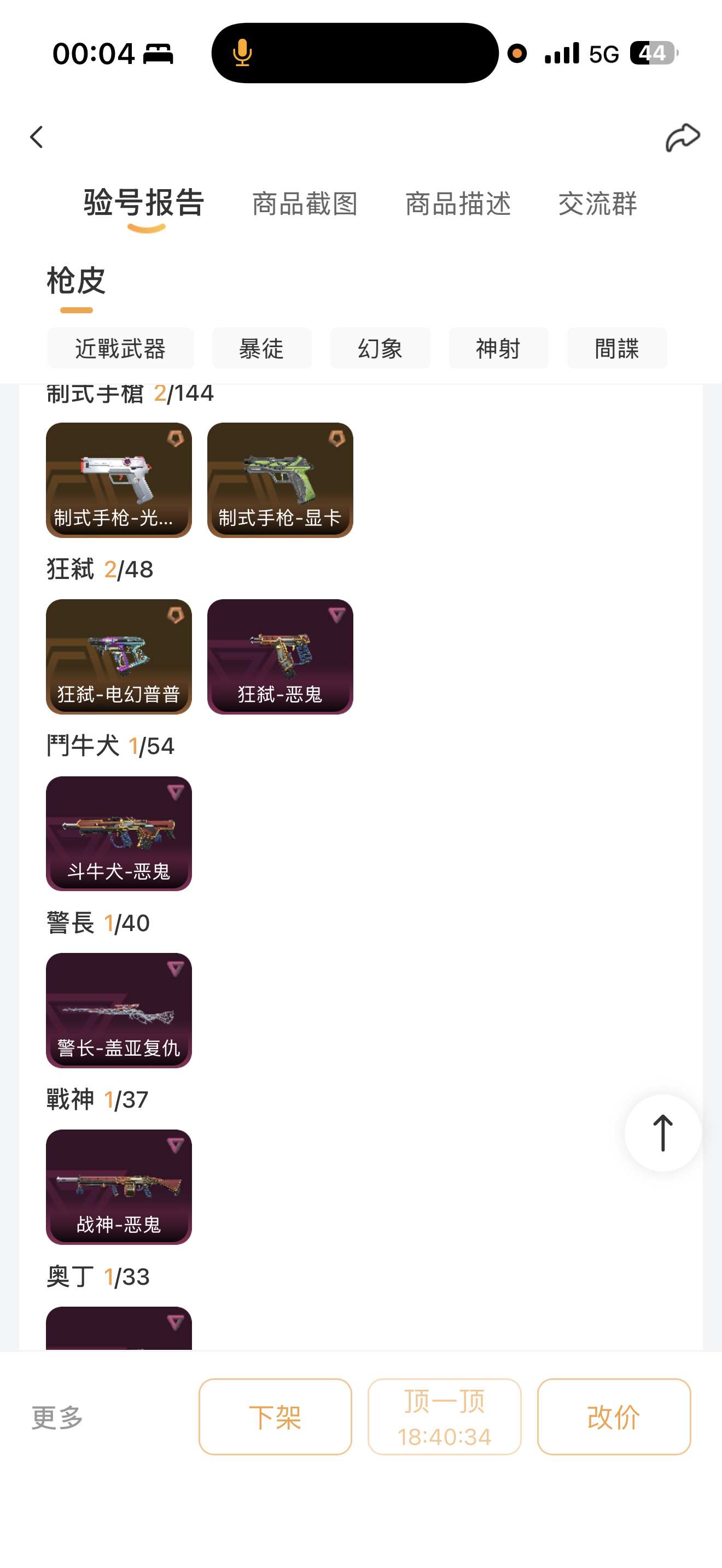View the 狂弑-电幻普普 skin
The image size is (722, 1568).
tap(119, 656)
